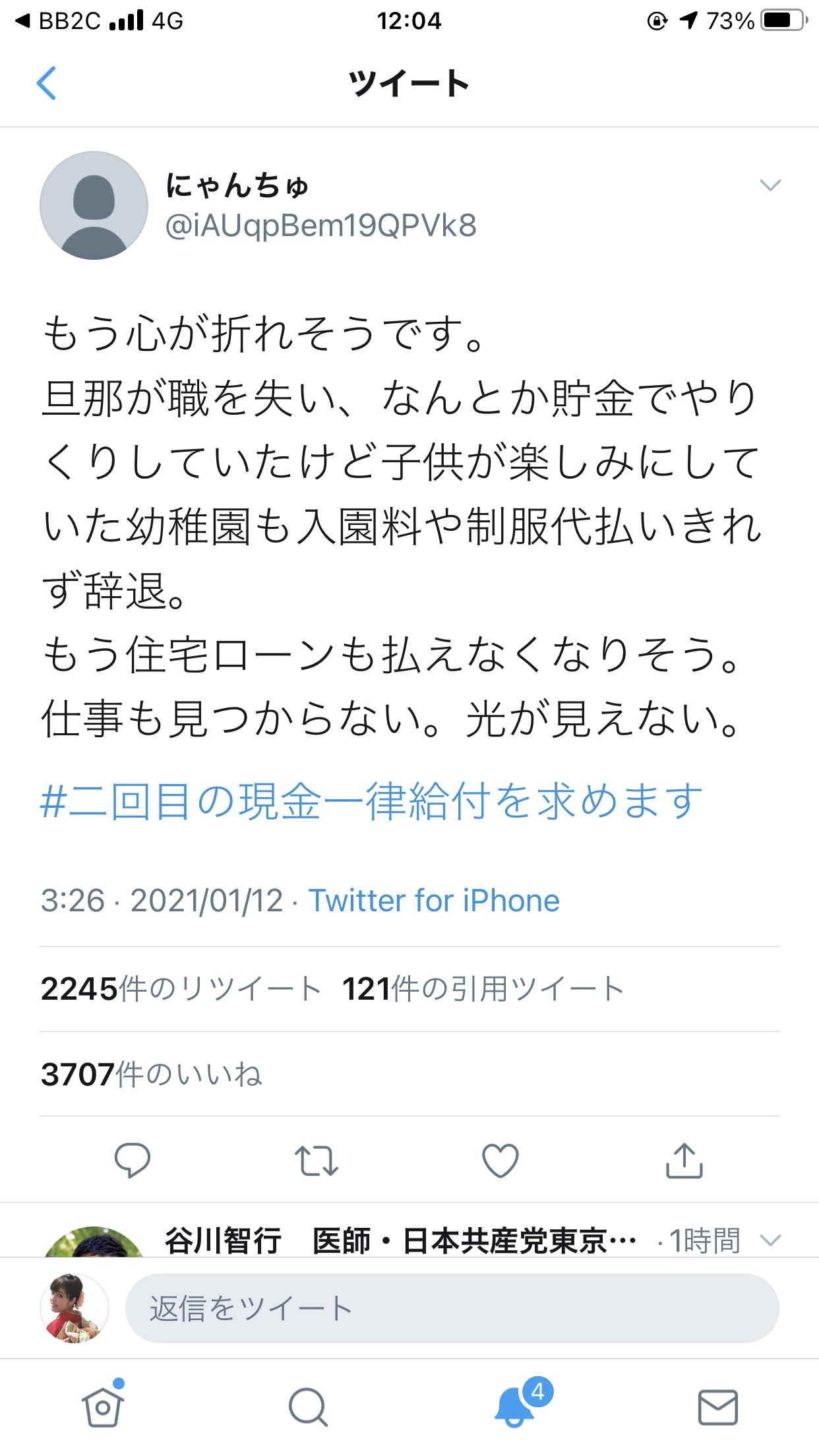Image resolution: width=819 pixels, height=1456 pixels.
Task: Switch to the Home tab
Action: [103, 1406]
